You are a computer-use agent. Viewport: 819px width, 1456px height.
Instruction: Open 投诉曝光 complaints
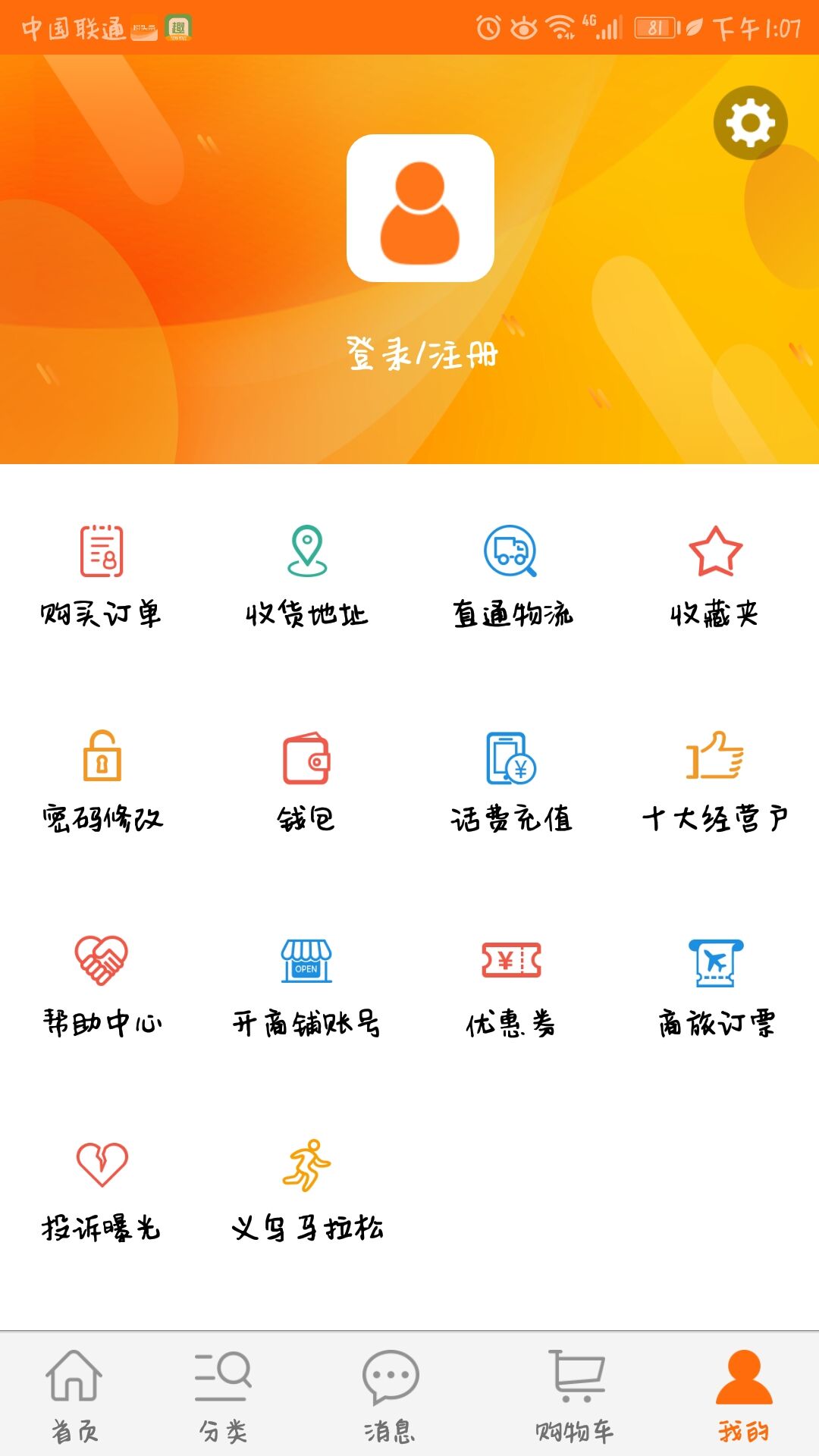coord(102,1191)
